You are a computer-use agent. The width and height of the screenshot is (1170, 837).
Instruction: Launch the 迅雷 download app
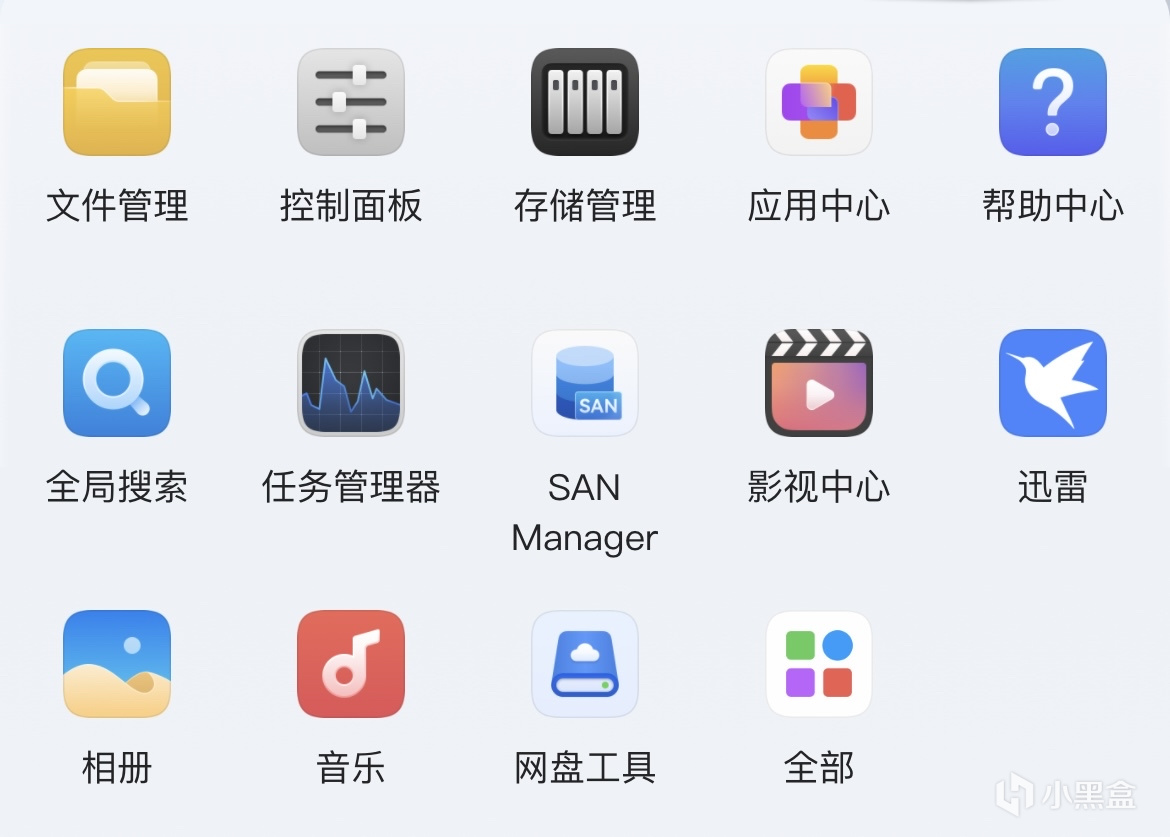(1053, 383)
